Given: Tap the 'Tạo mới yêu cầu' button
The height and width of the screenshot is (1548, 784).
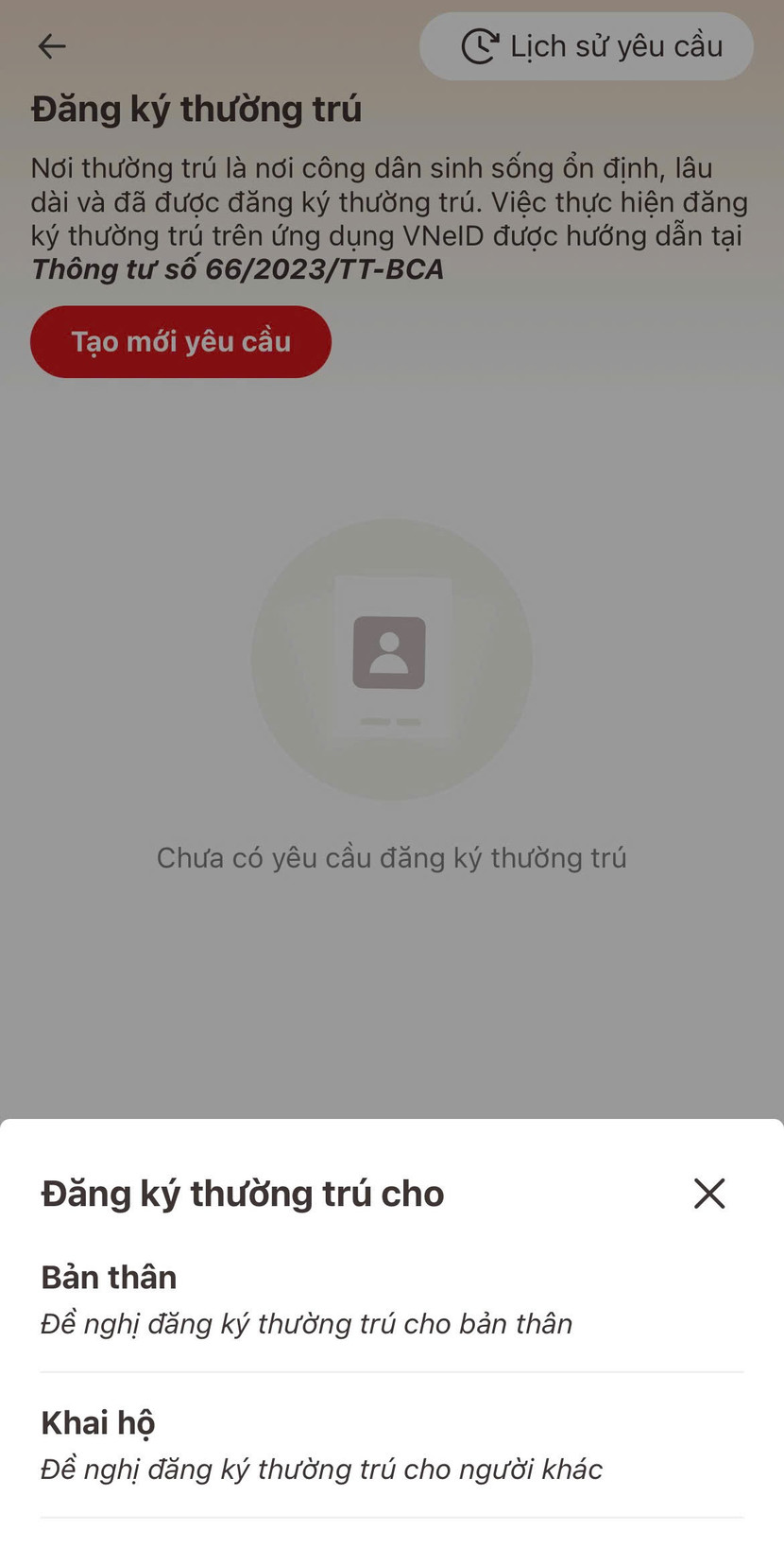Looking at the screenshot, I should (180, 342).
